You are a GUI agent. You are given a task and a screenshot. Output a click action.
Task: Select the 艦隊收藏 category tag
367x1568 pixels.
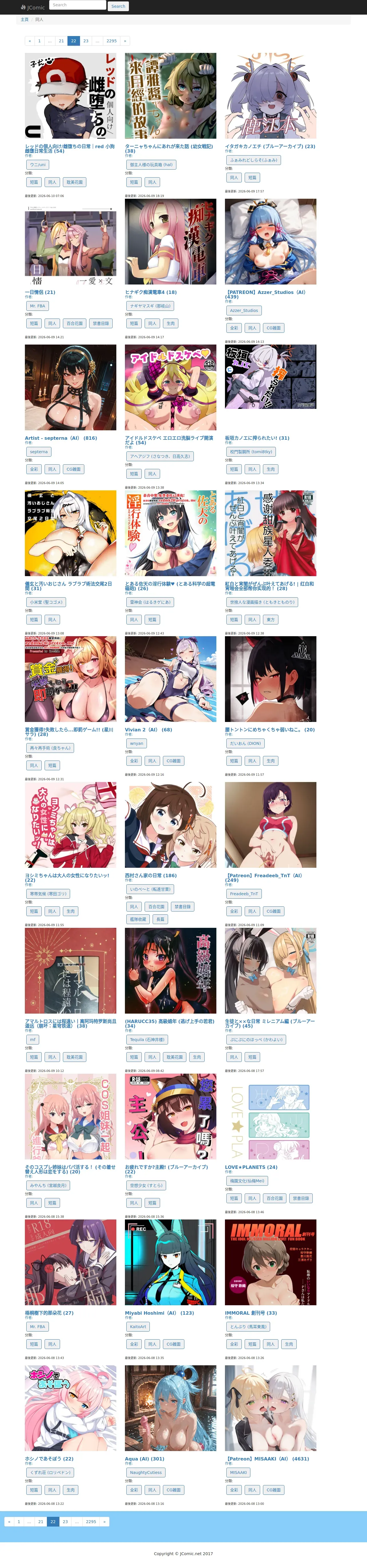click(137, 919)
